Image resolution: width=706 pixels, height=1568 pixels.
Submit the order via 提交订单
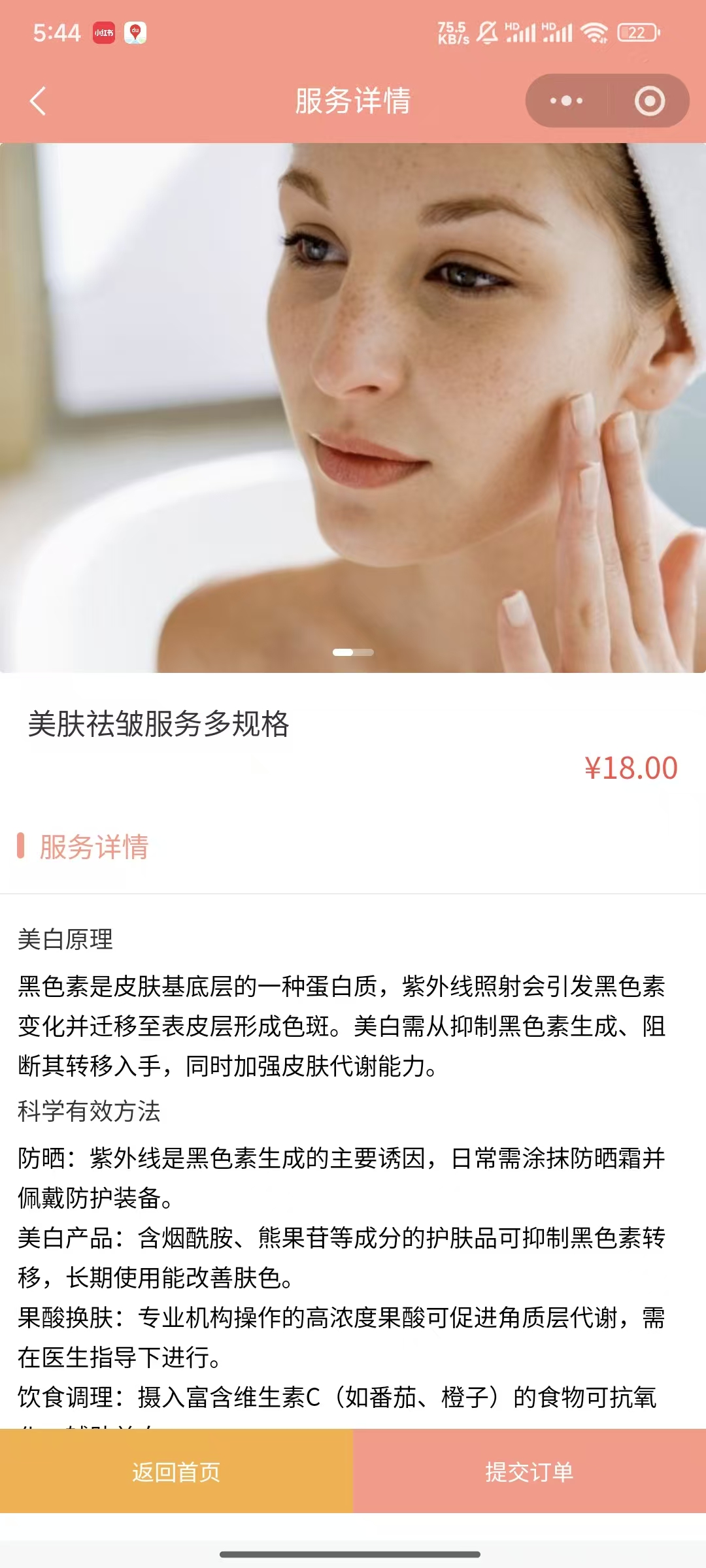pyautogui.click(x=529, y=1471)
